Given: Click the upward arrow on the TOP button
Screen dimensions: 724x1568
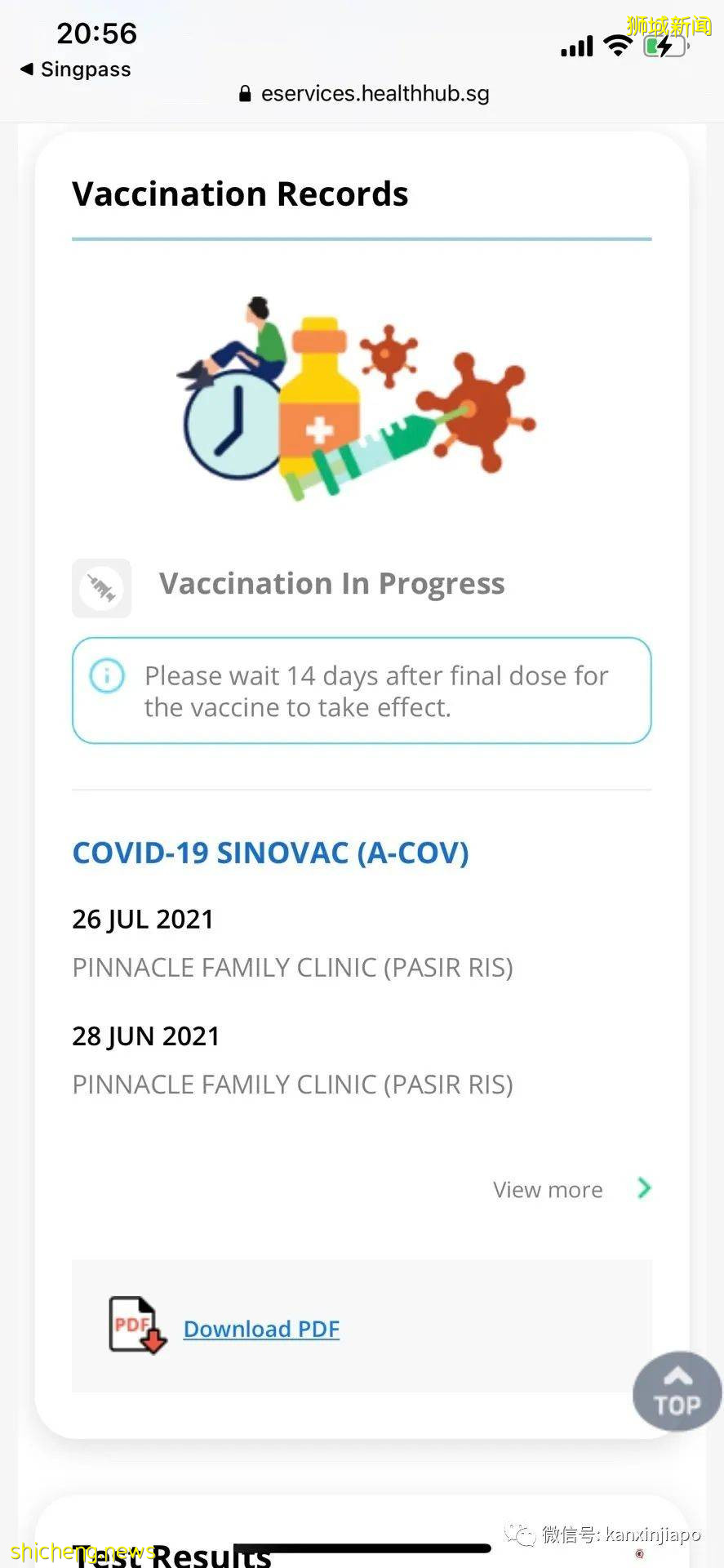Looking at the screenshot, I should [677, 1378].
